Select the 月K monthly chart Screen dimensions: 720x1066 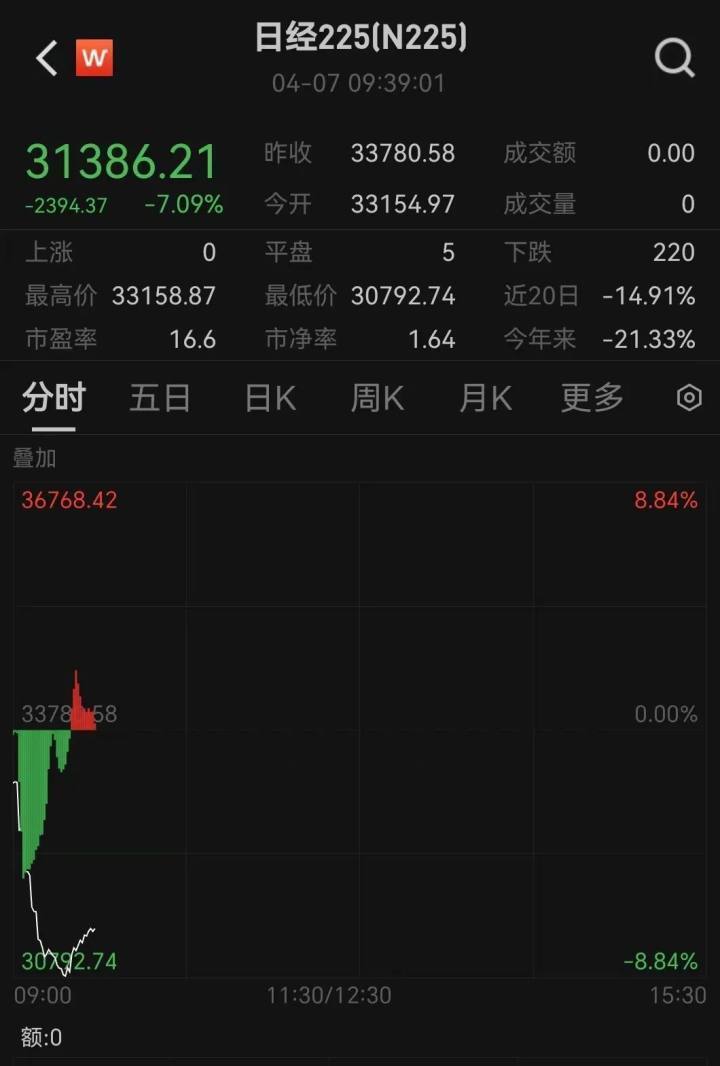click(484, 397)
